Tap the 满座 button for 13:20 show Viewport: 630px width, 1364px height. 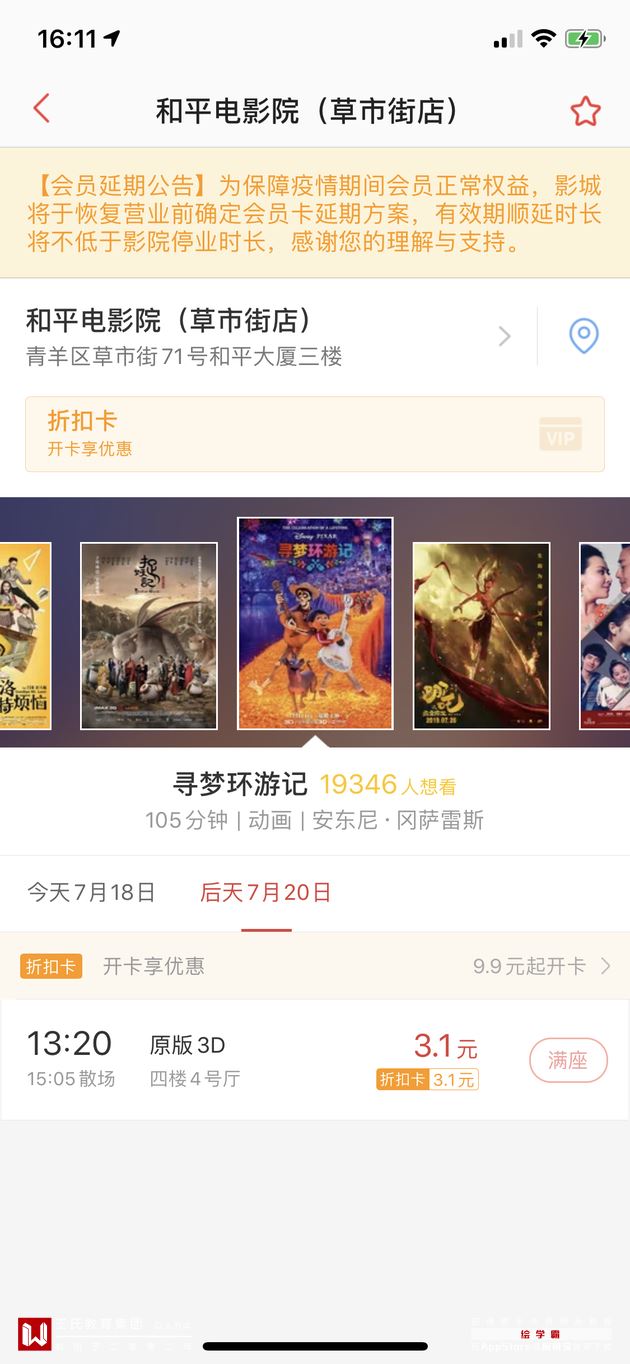click(x=567, y=1060)
